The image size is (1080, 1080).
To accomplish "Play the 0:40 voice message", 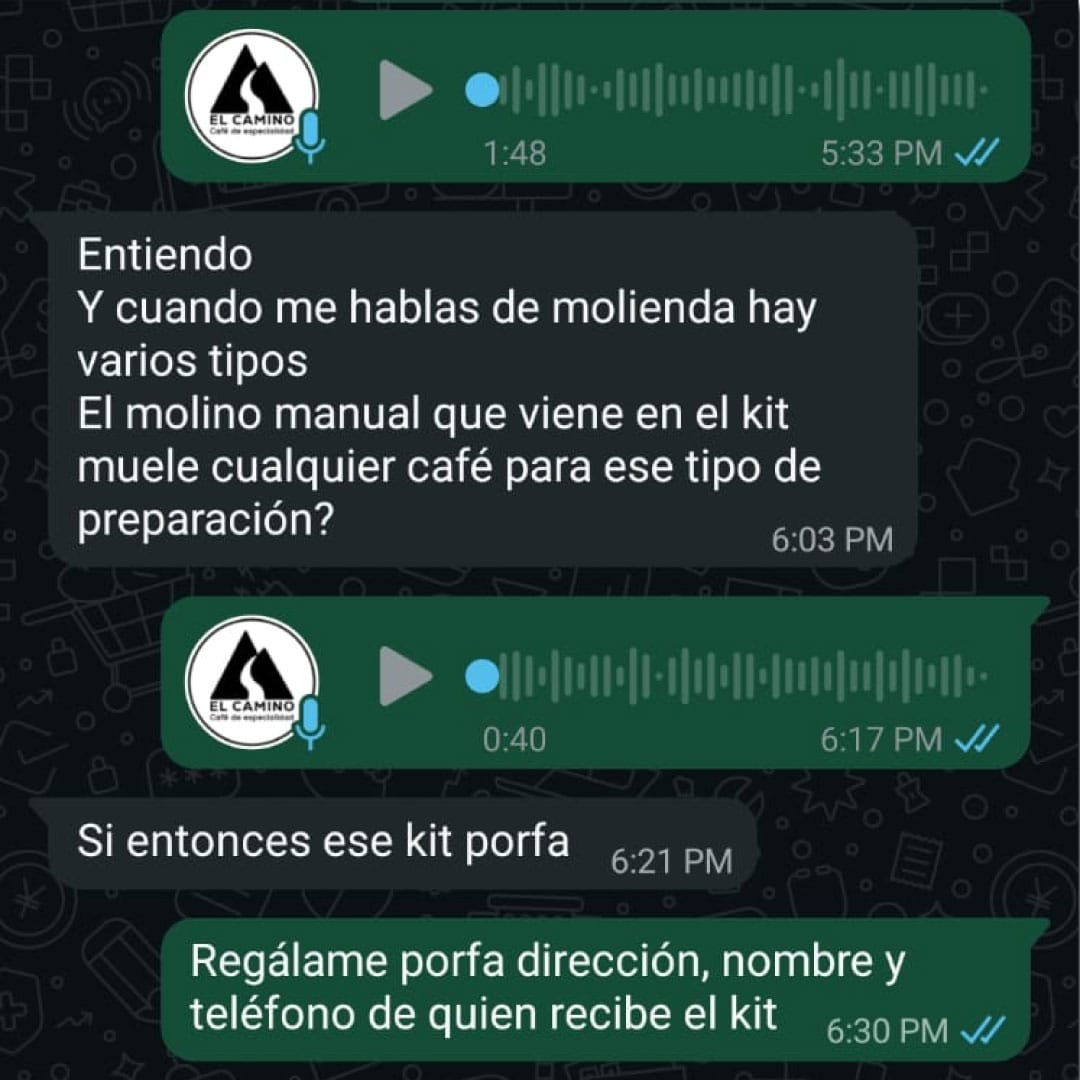I will (x=404, y=677).
